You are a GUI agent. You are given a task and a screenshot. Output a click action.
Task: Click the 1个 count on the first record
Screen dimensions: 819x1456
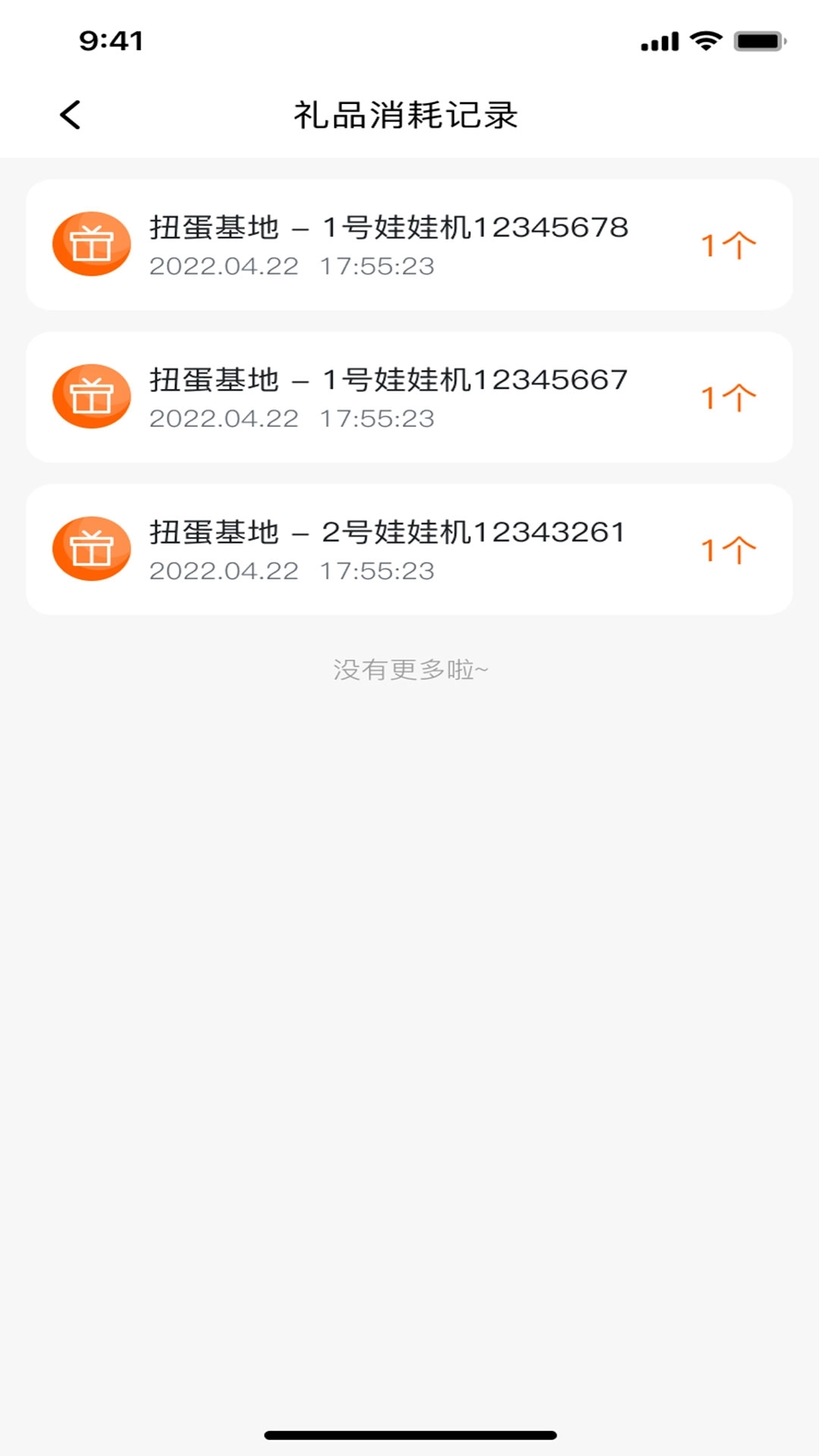[x=728, y=243]
